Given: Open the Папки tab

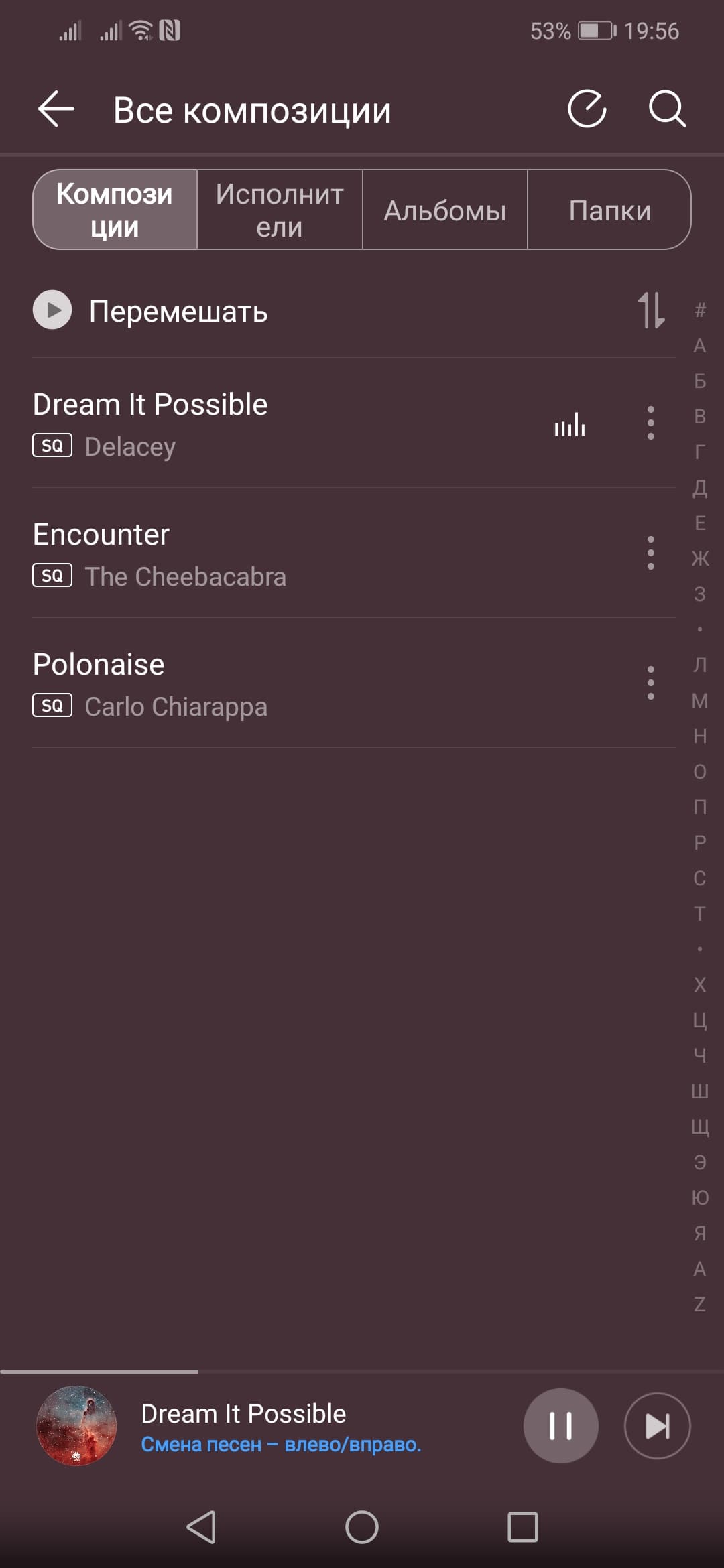Looking at the screenshot, I should point(609,210).
